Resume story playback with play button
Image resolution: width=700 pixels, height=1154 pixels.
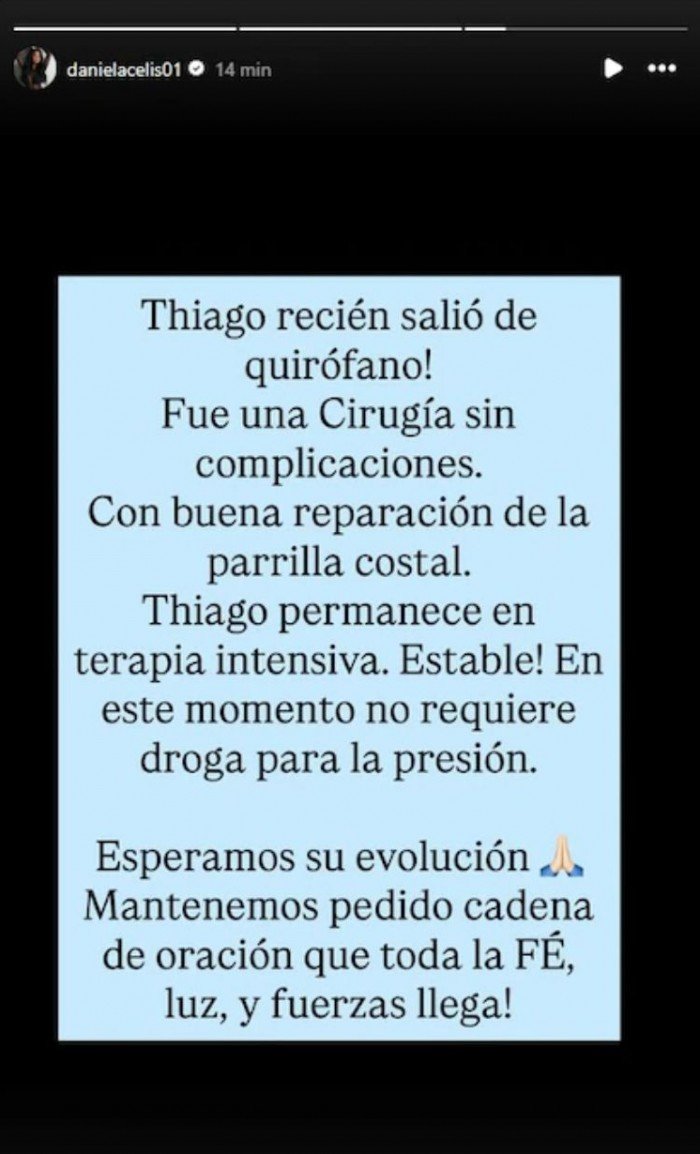point(612,68)
